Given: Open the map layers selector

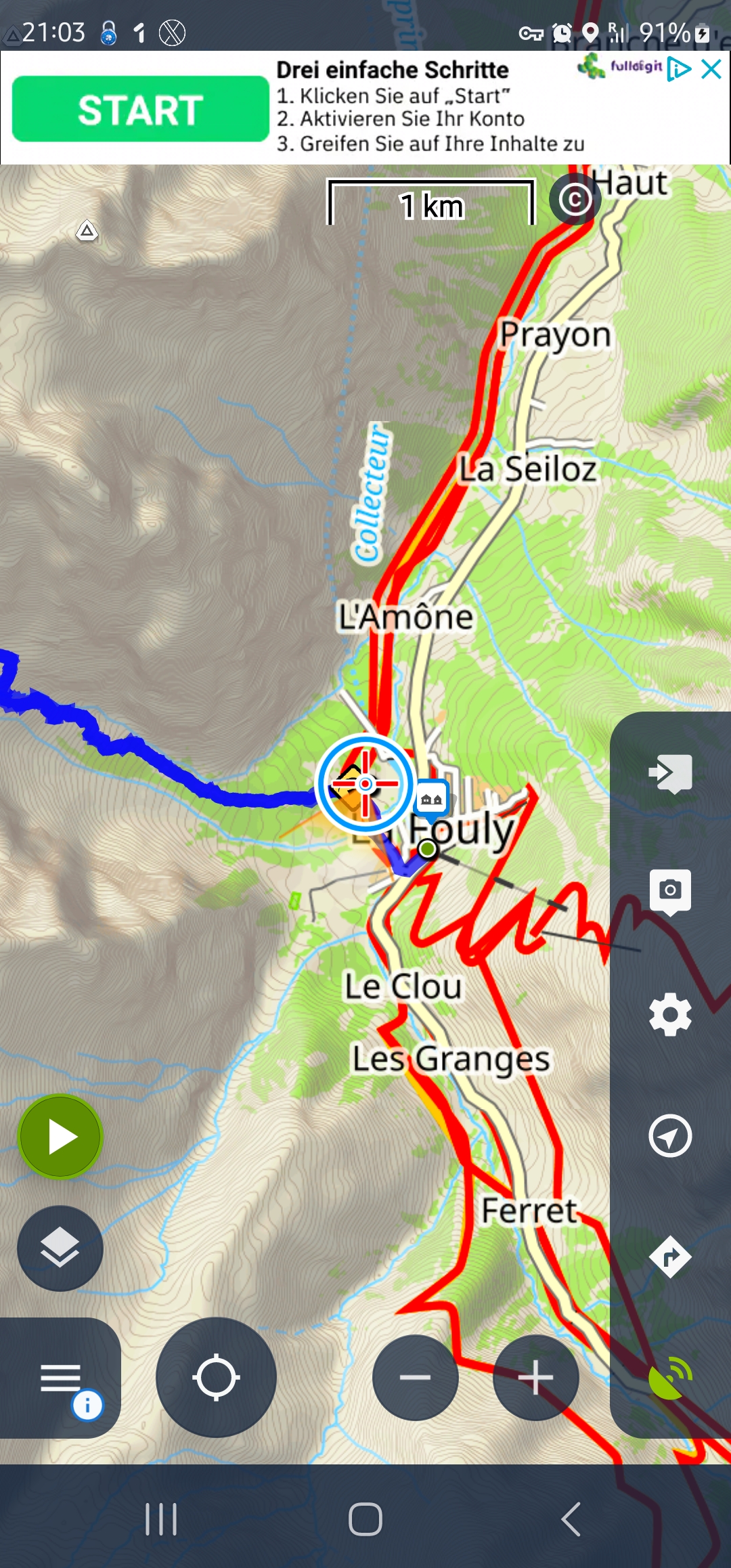Looking at the screenshot, I should pyautogui.click(x=60, y=1248).
